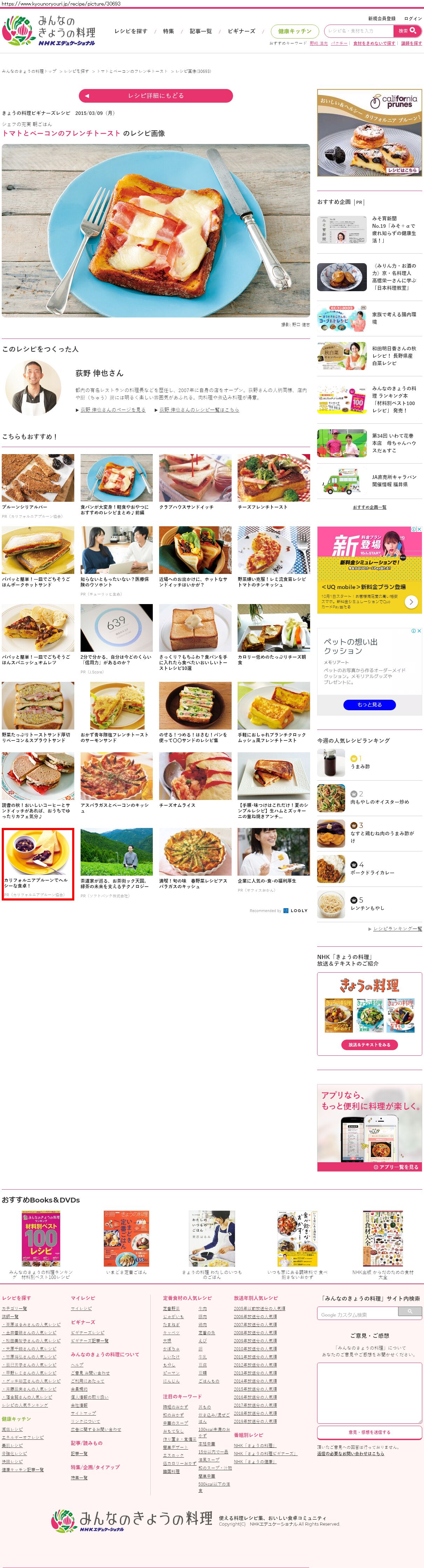Screen dimensions: 424x1568
Task: Open the 記事一覧 page
Action: [201, 31]
